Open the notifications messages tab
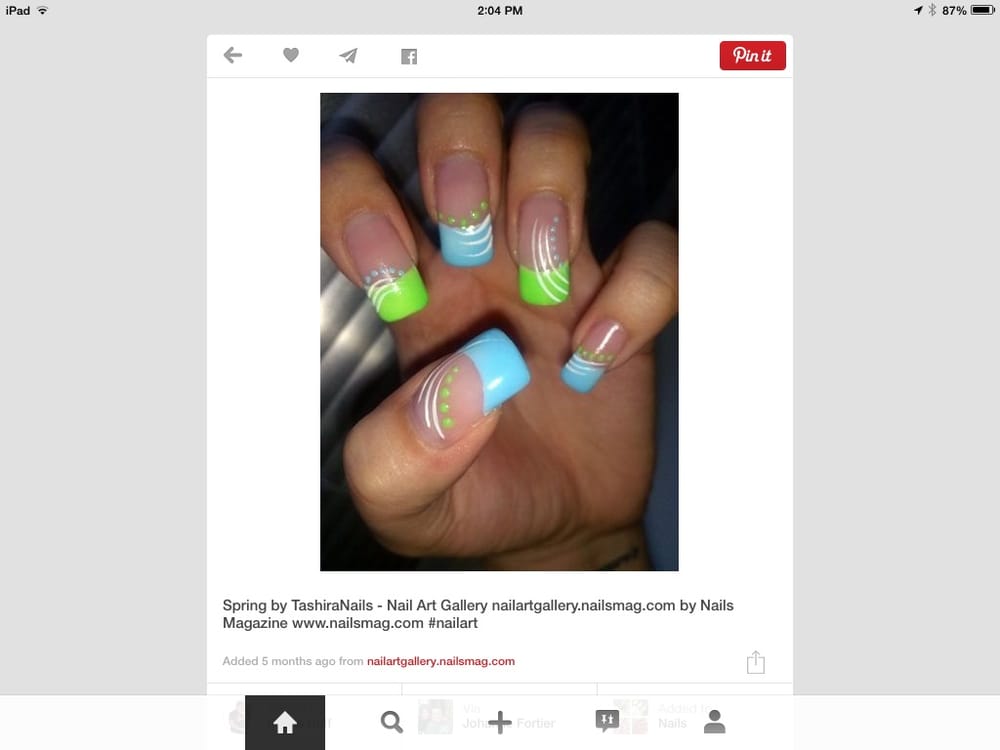Viewport: 1000px width, 750px height. [x=607, y=721]
